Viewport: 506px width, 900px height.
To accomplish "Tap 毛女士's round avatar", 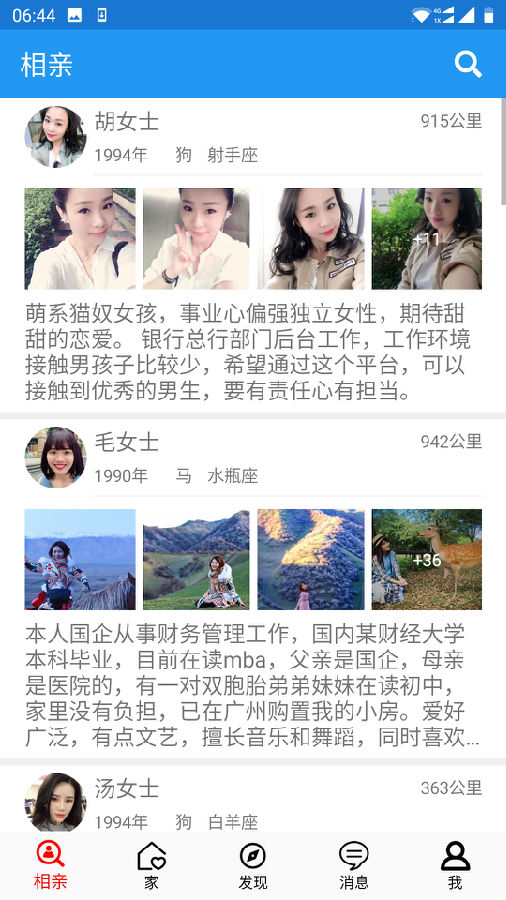I will 56,457.
